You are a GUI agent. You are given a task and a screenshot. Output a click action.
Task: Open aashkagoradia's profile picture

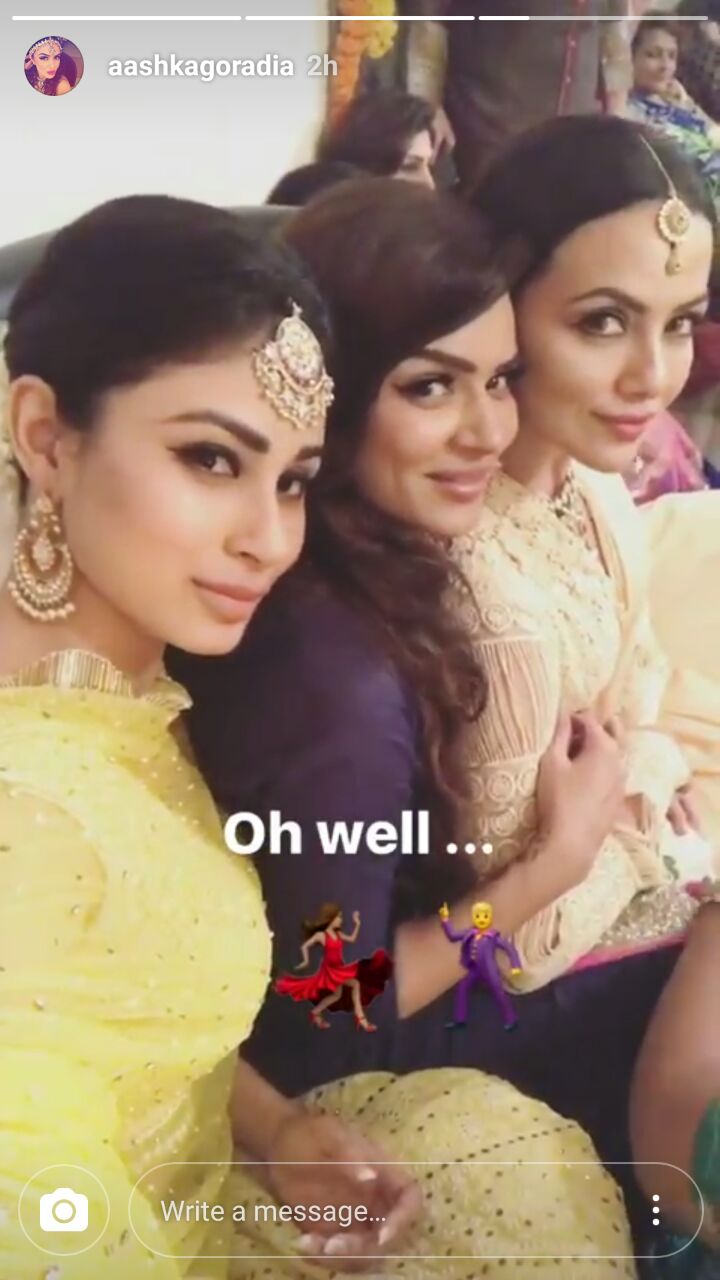click(54, 66)
